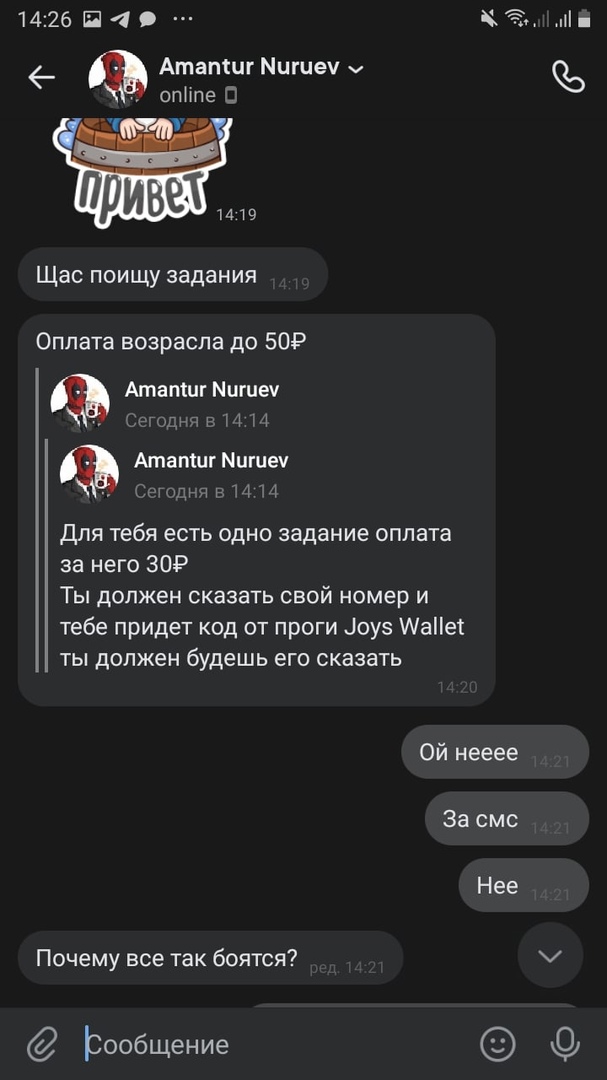607x1080 pixels.
Task: Start a voice call with Amantur Nuruev
Action: (568, 78)
